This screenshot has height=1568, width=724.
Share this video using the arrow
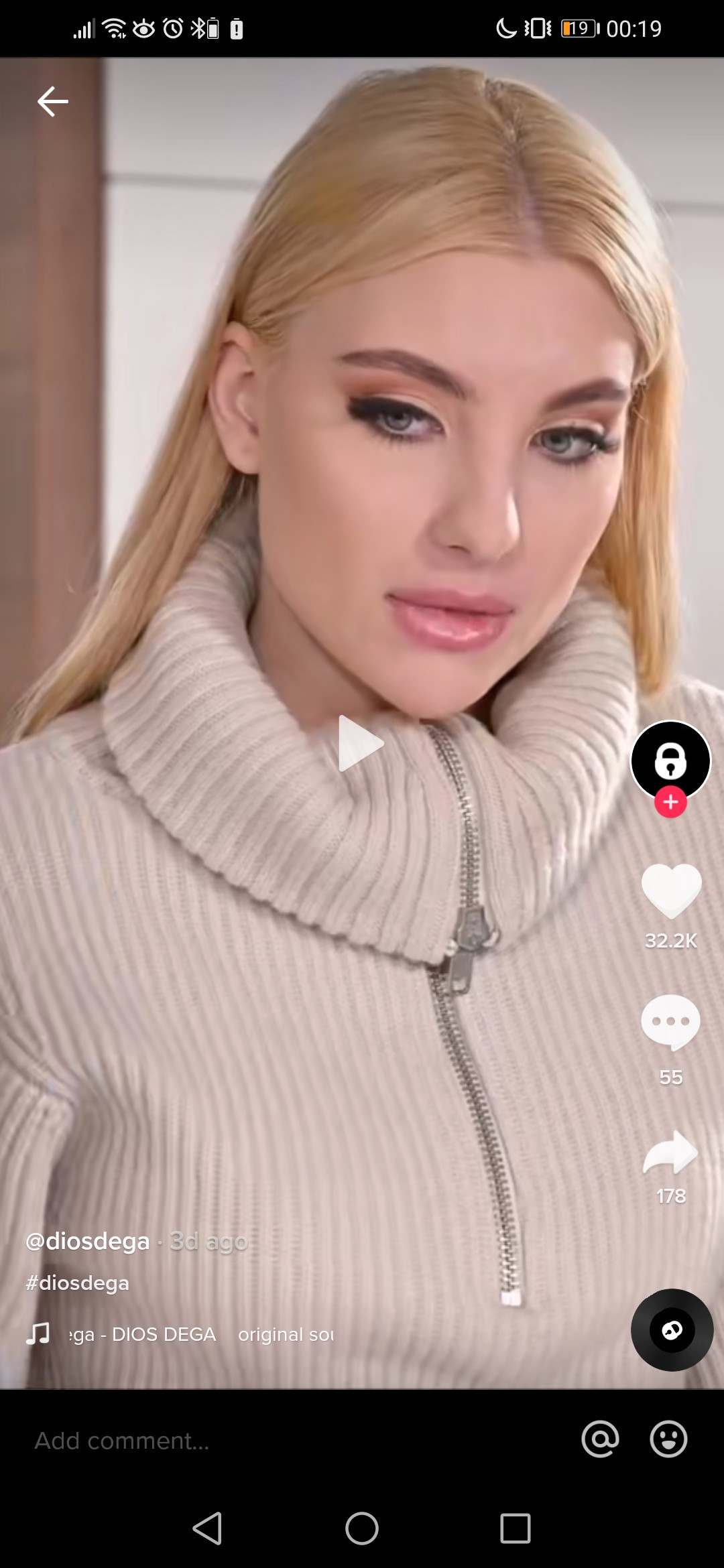[x=670, y=1153]
